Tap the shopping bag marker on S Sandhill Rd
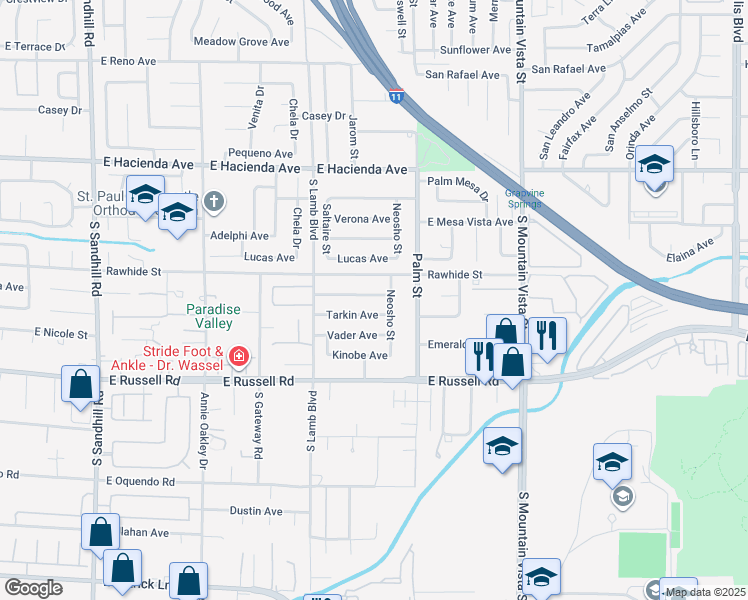748x600 pixels. [80, 384]
